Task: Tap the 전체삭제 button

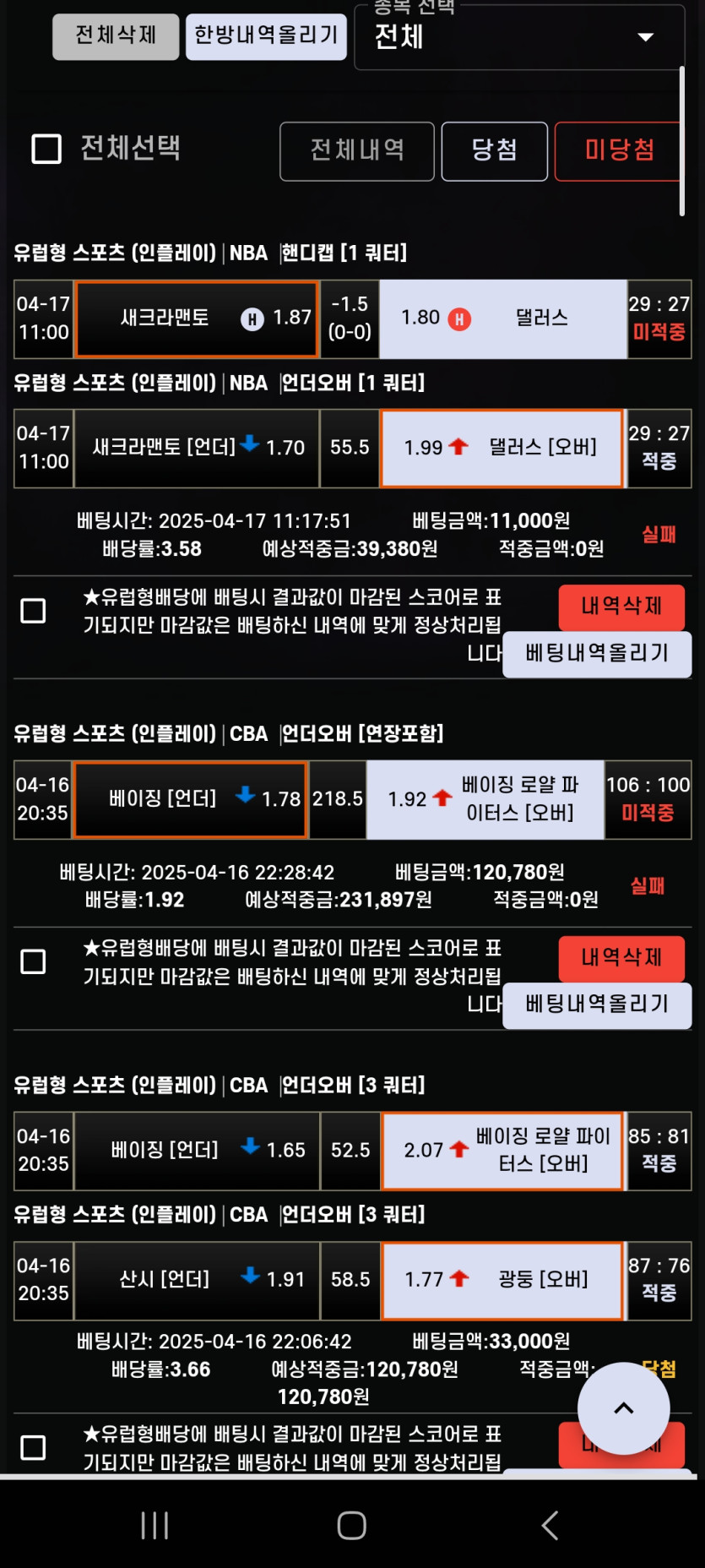Action: pos(116,36)
